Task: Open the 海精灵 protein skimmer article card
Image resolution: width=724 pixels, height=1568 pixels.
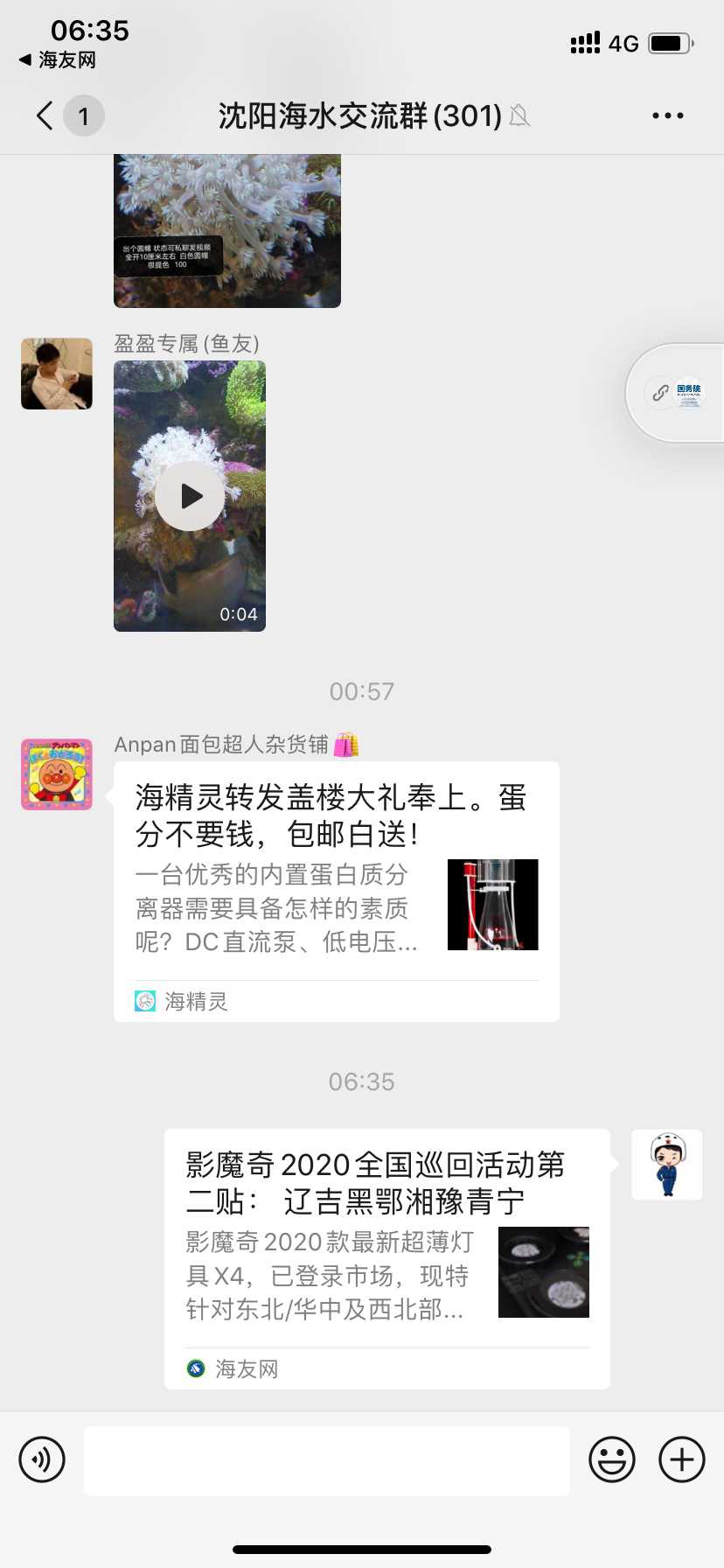Action: [336, 891]
